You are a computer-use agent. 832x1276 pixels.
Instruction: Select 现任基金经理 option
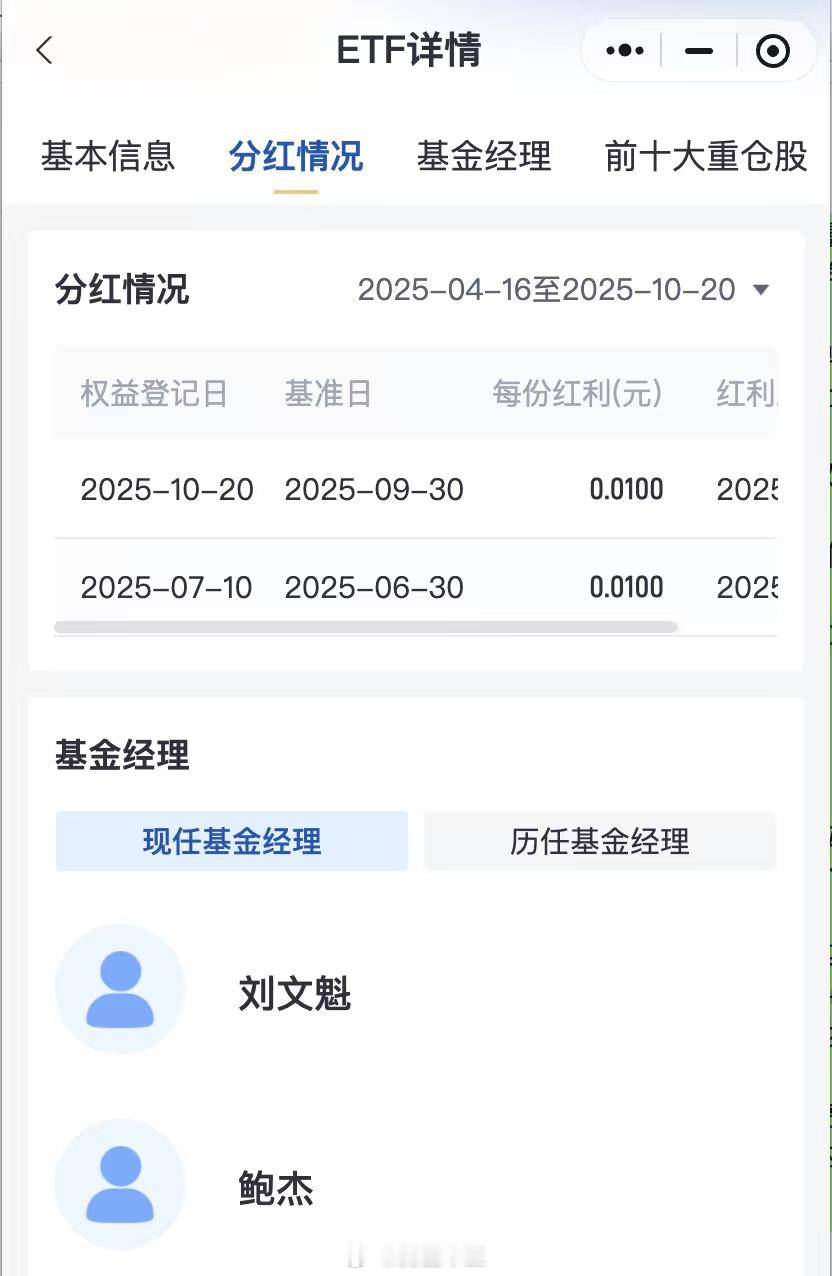[231, 841]
